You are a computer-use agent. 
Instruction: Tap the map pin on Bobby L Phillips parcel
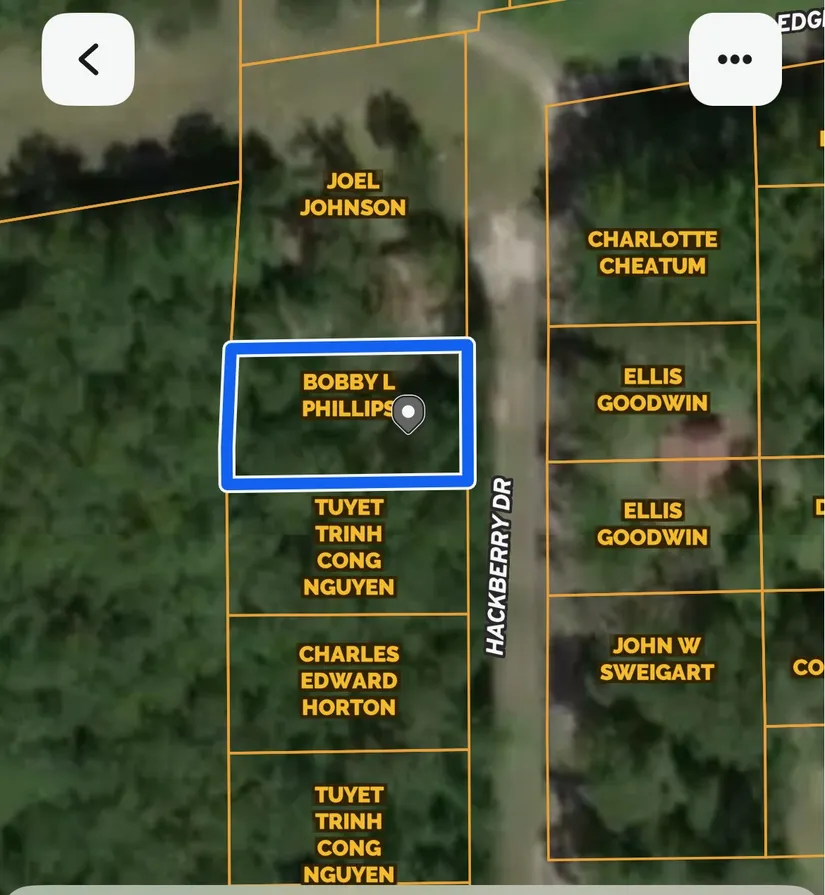[x=408, y=414]
